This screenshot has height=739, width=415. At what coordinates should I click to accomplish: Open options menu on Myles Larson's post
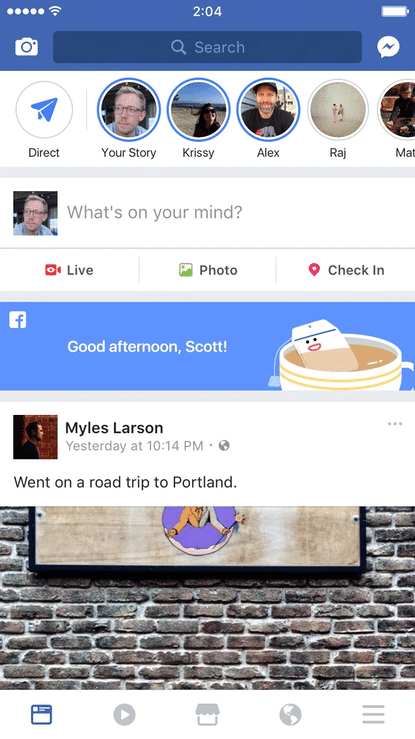click(395, 424)
